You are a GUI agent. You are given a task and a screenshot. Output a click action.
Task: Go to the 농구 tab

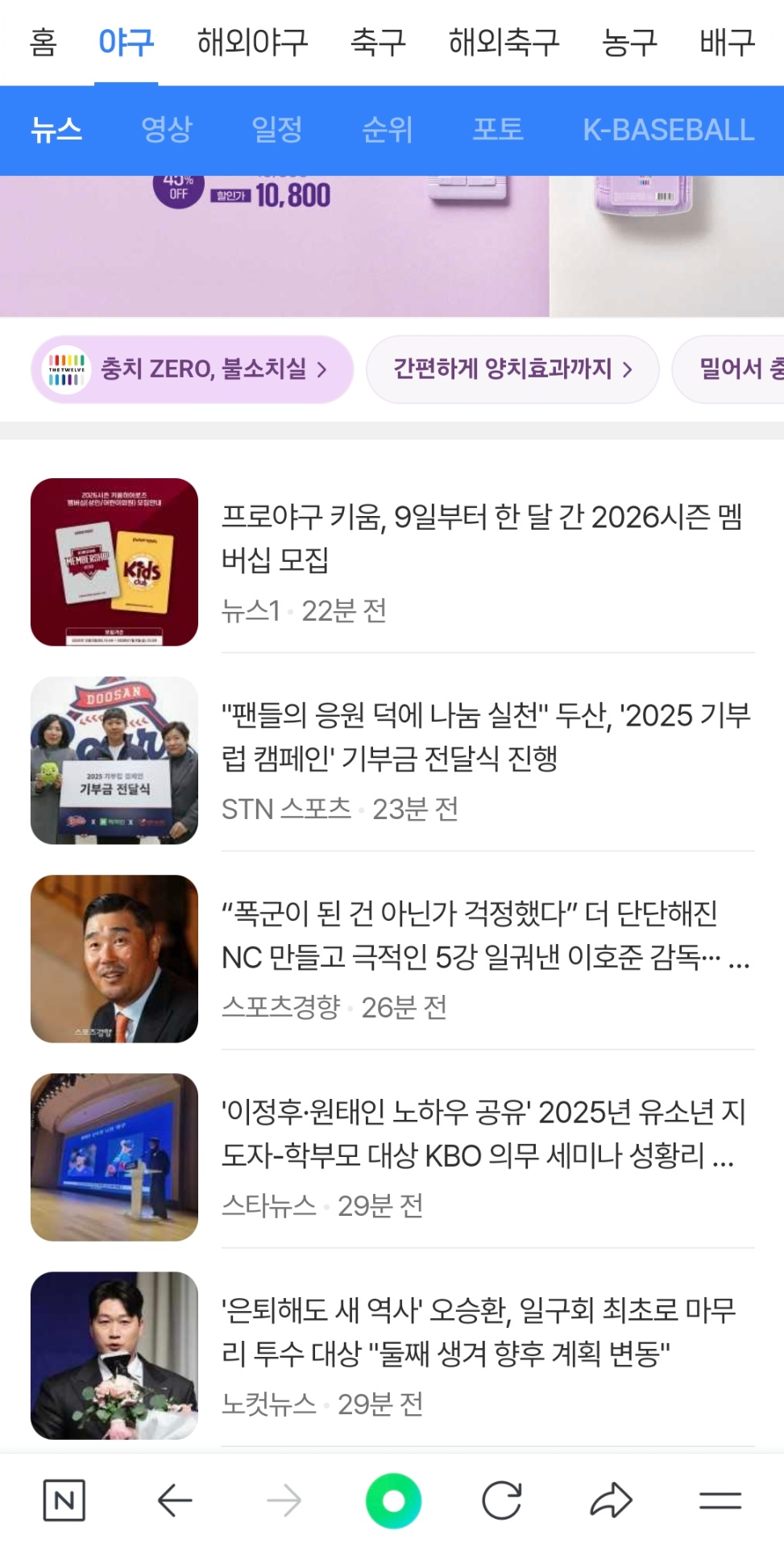point(629,42)
